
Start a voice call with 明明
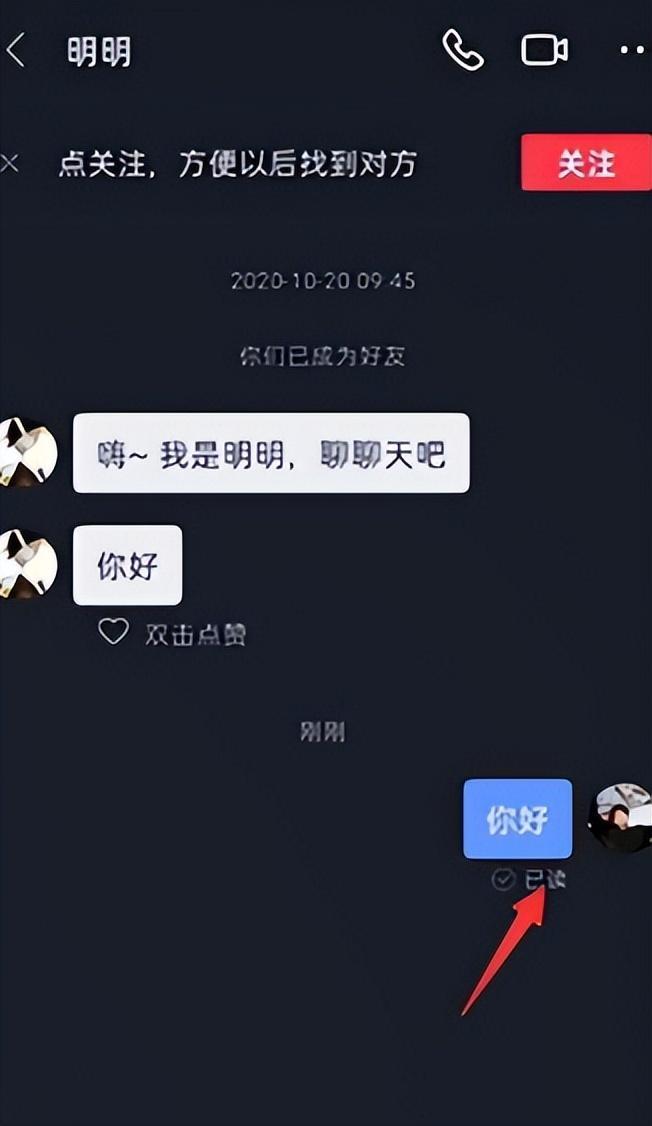tap(463, 50)
